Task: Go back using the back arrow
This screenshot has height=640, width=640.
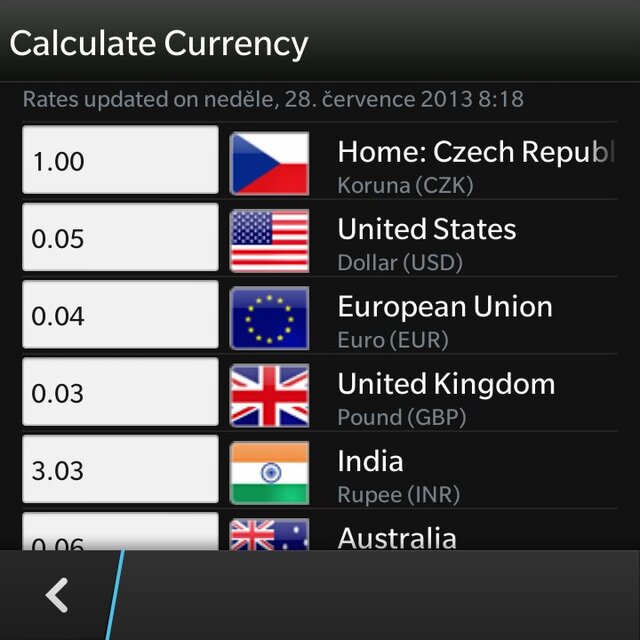Action: click(x=57, y=596)
